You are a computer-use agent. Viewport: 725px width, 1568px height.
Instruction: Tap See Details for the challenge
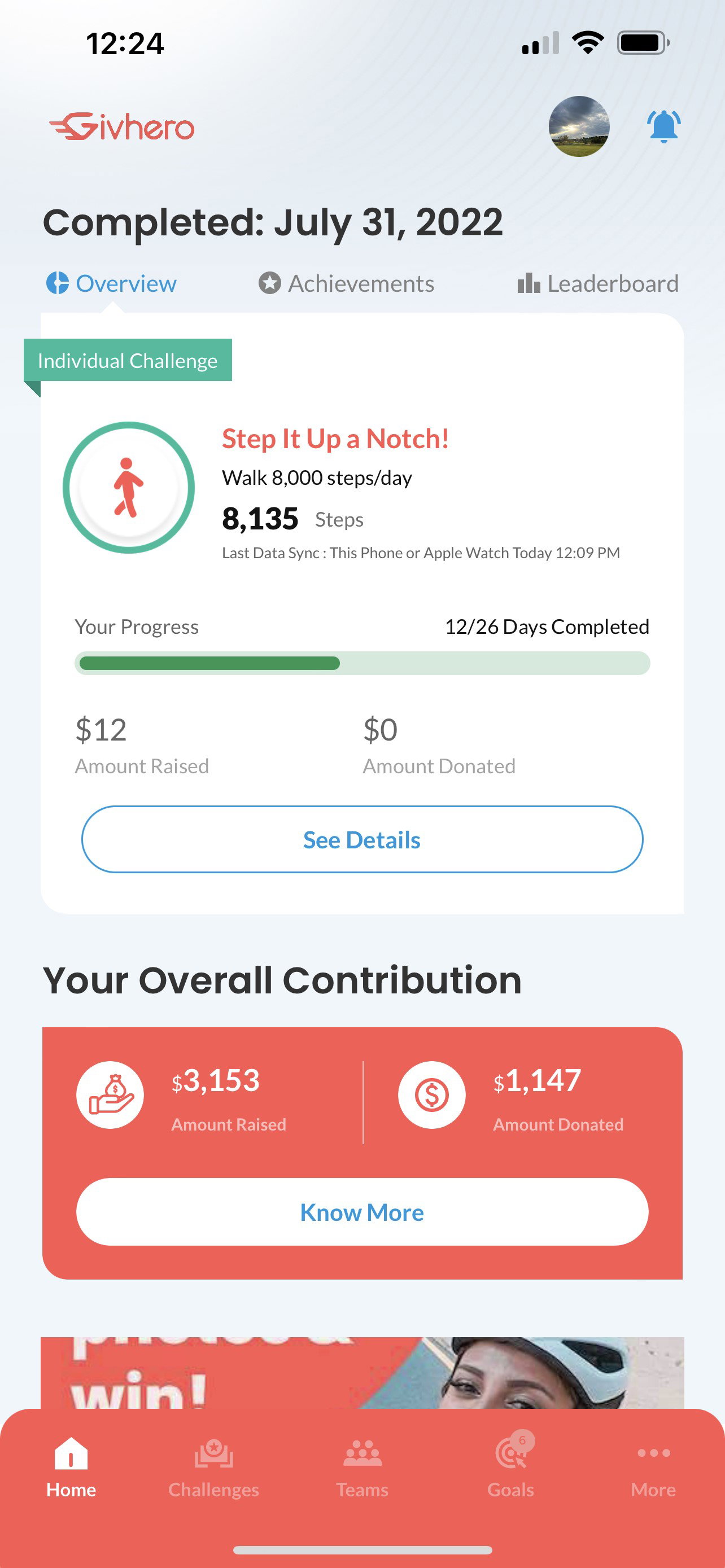click(362, 839)
